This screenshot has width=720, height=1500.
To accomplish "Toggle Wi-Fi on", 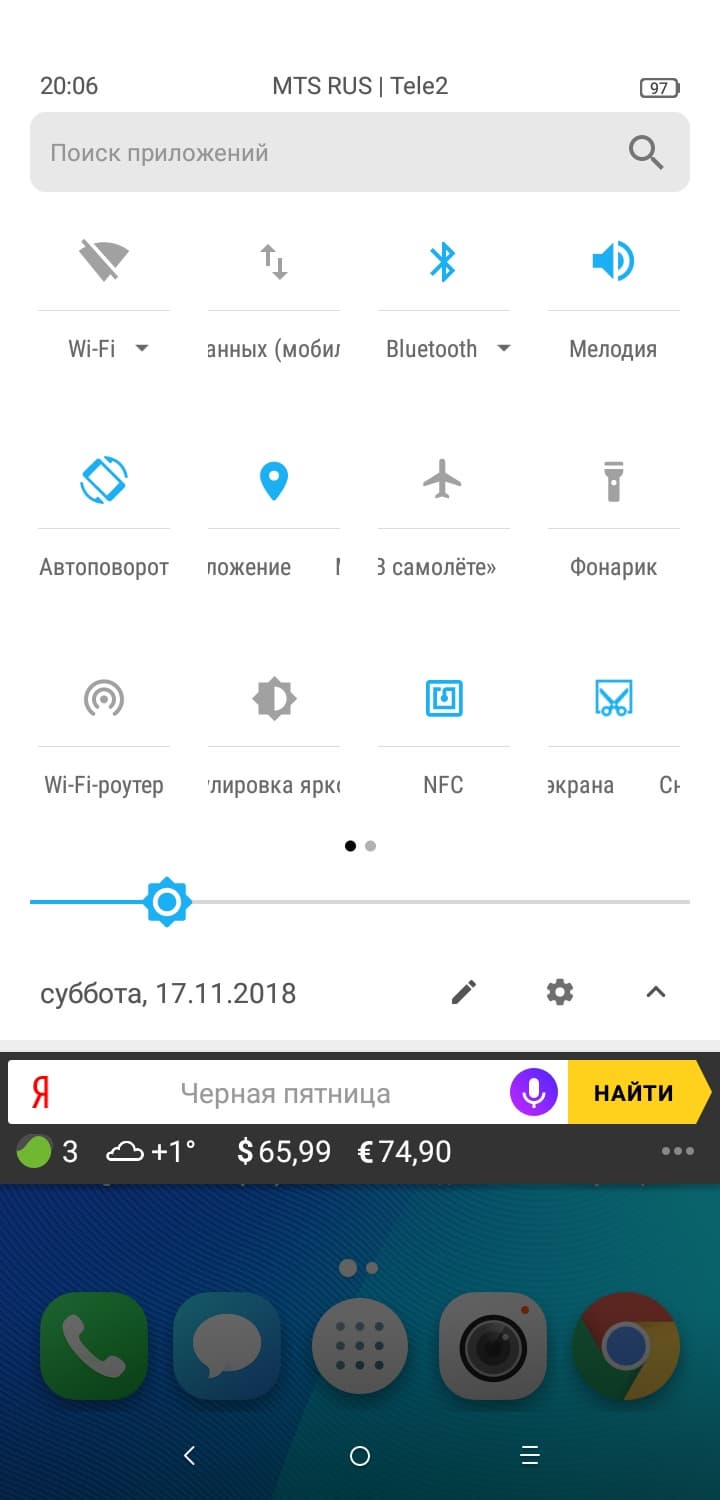I will pos(104,262).
